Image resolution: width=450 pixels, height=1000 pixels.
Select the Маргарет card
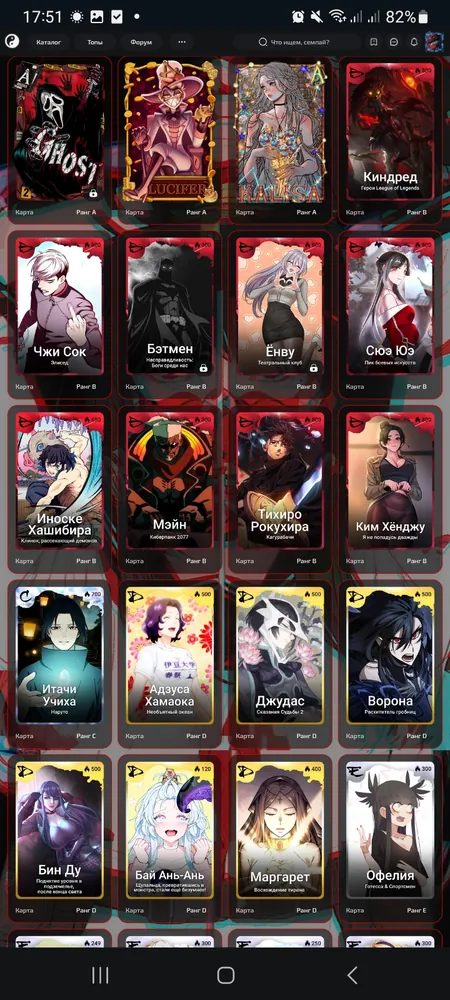[280, 838]
